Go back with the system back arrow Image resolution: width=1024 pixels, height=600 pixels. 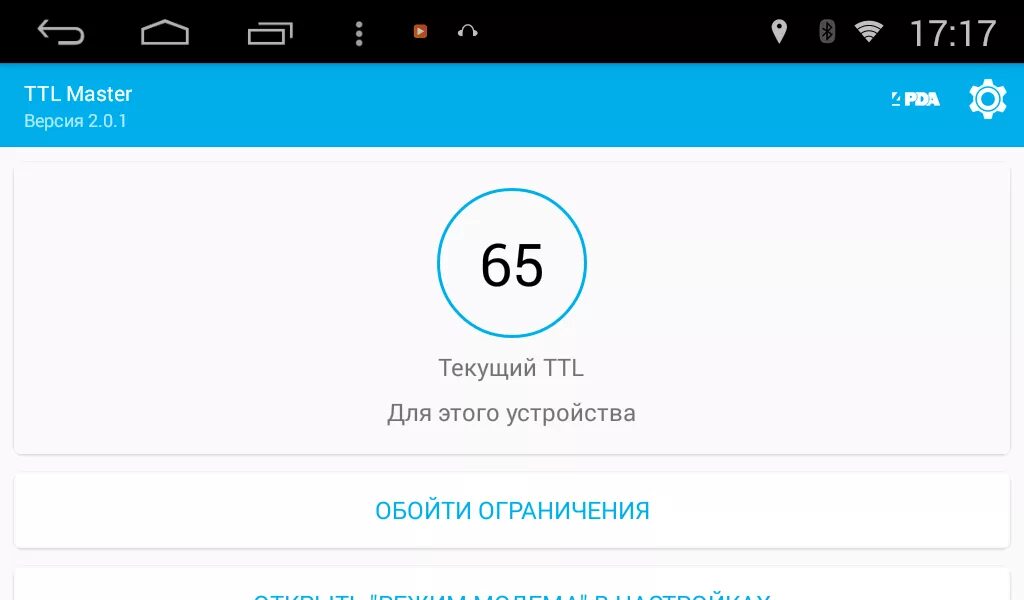(61, 32)
